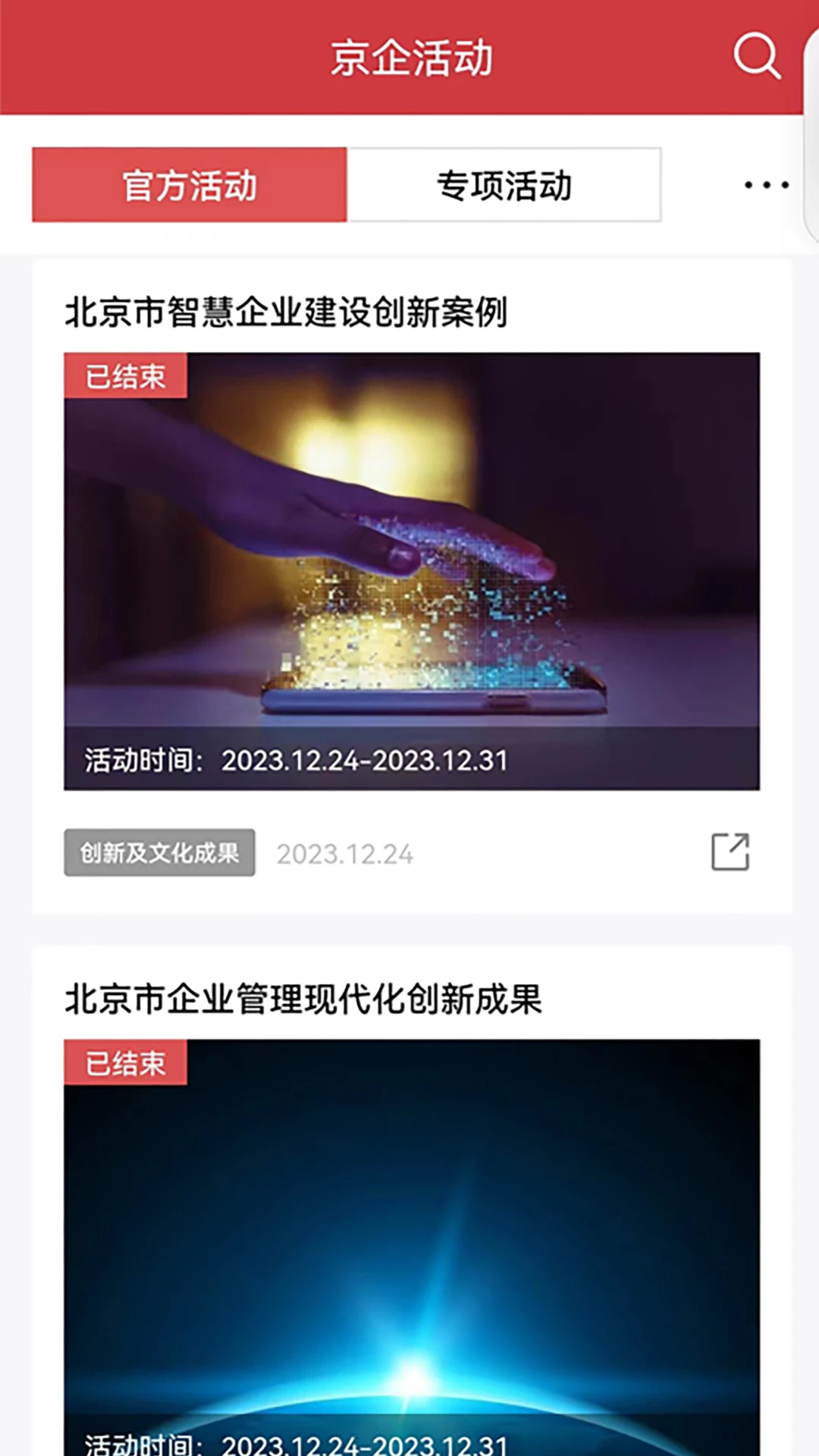The height and width of the screenshot is (1456, 819).
Task: Switch to the 官方活动 tab
Action: click(x=190, y=185)
